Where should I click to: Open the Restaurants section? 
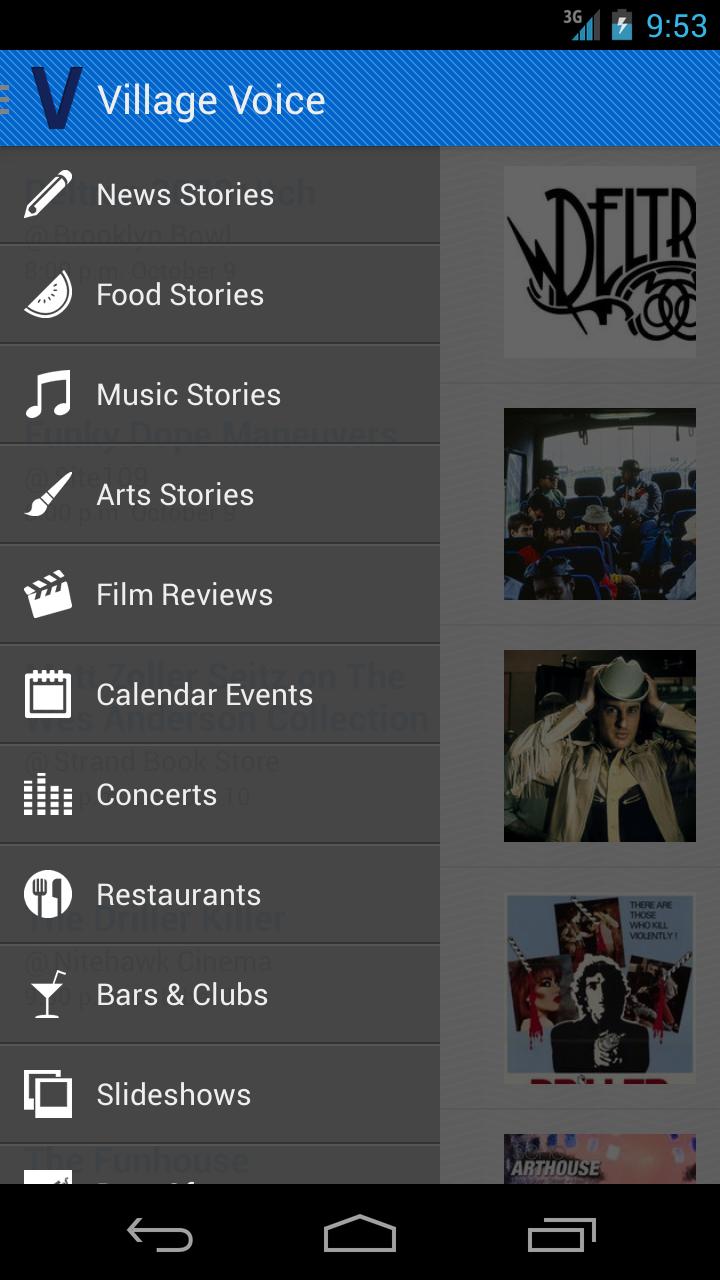pos(220,895)
